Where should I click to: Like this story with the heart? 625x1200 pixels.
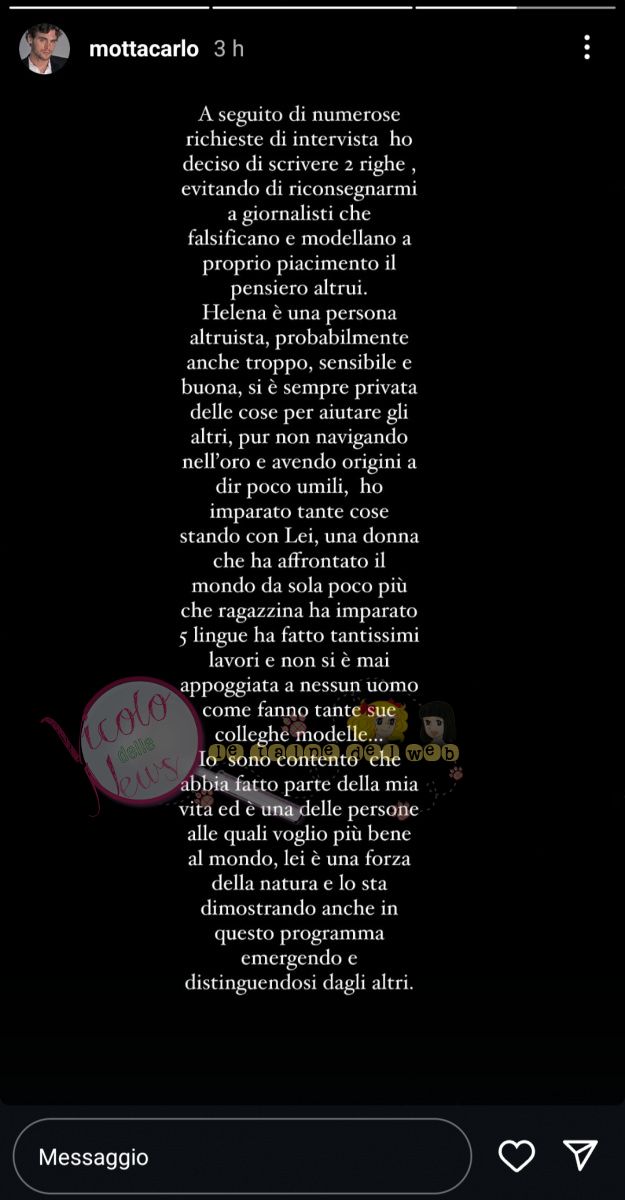(x=517, y=1156)
